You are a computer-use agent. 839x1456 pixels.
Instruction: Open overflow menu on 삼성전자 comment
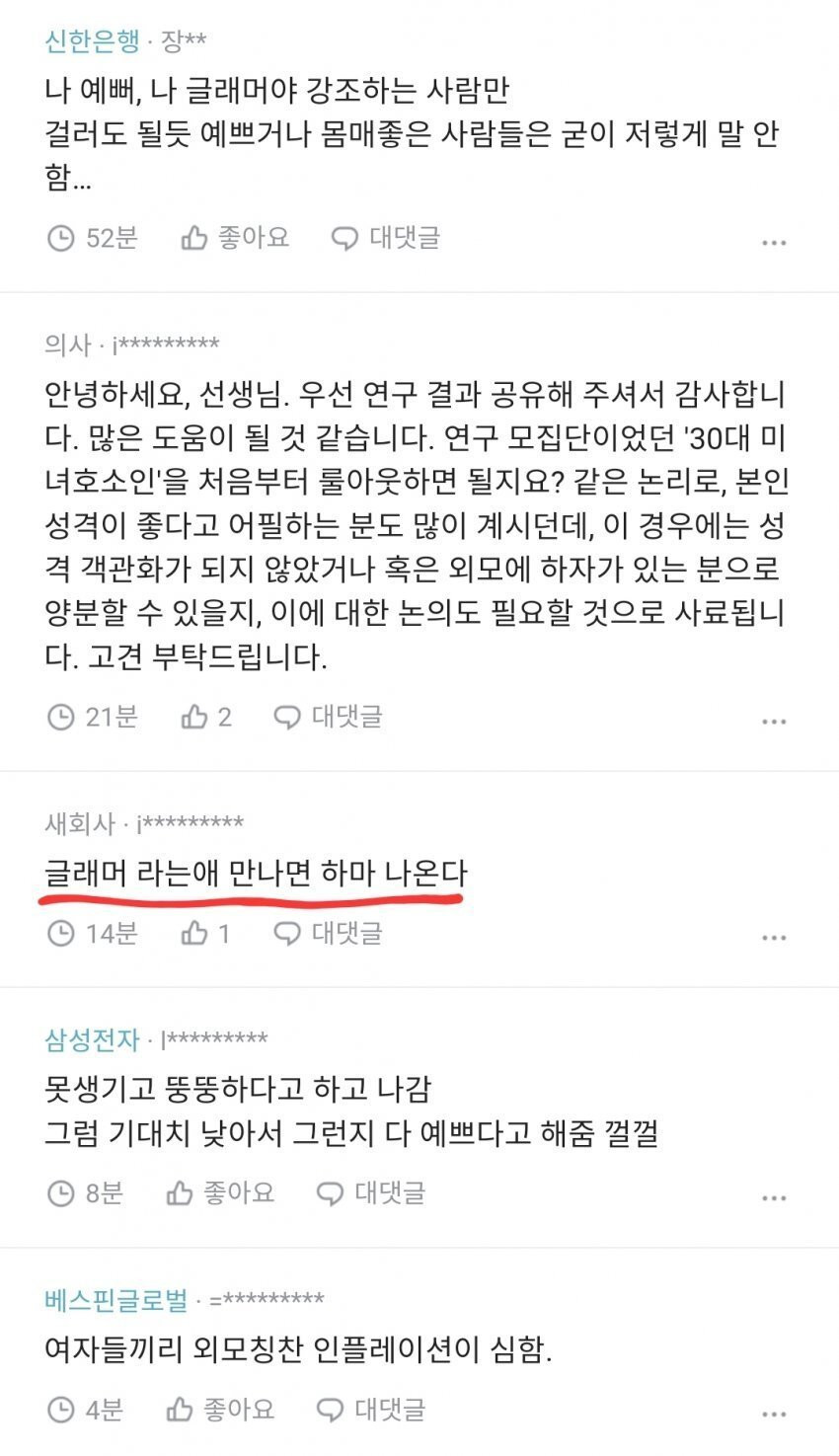click(774, 1197)
